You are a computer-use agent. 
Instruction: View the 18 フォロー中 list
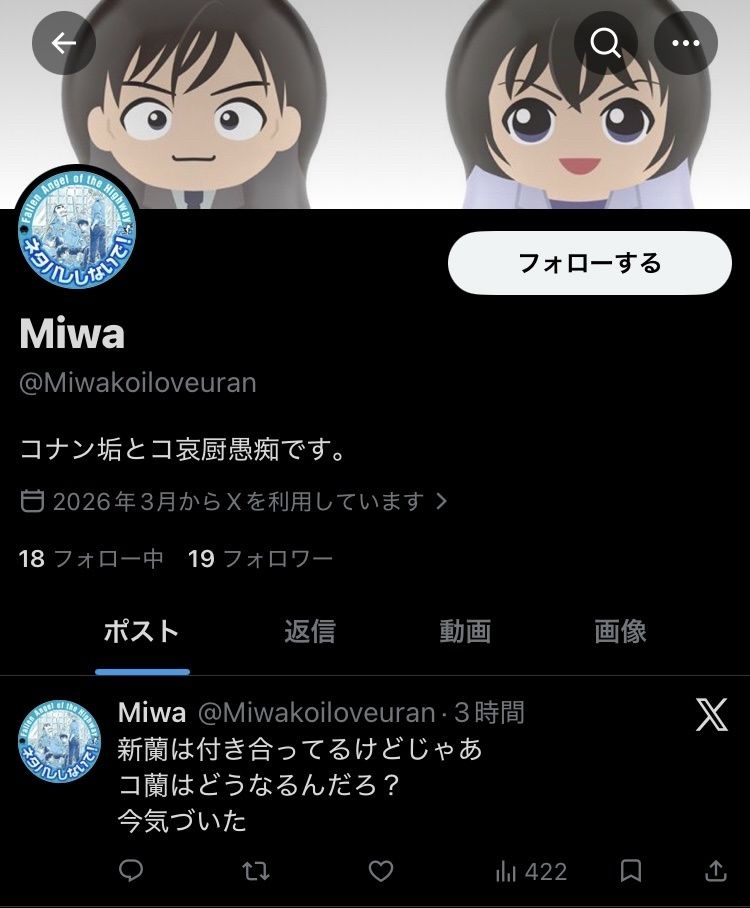91,559
